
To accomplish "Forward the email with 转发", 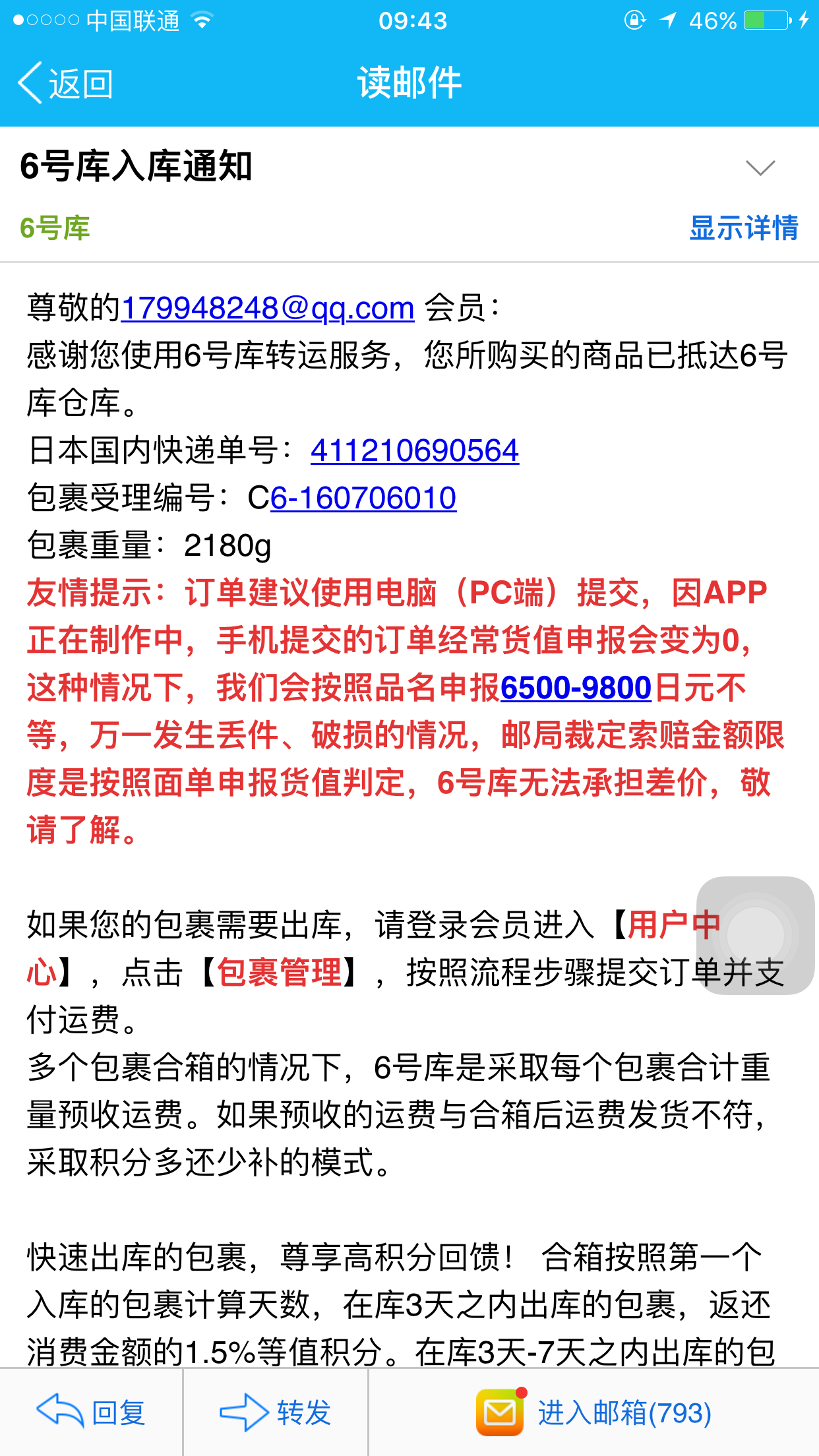I will click(275, 1412).
